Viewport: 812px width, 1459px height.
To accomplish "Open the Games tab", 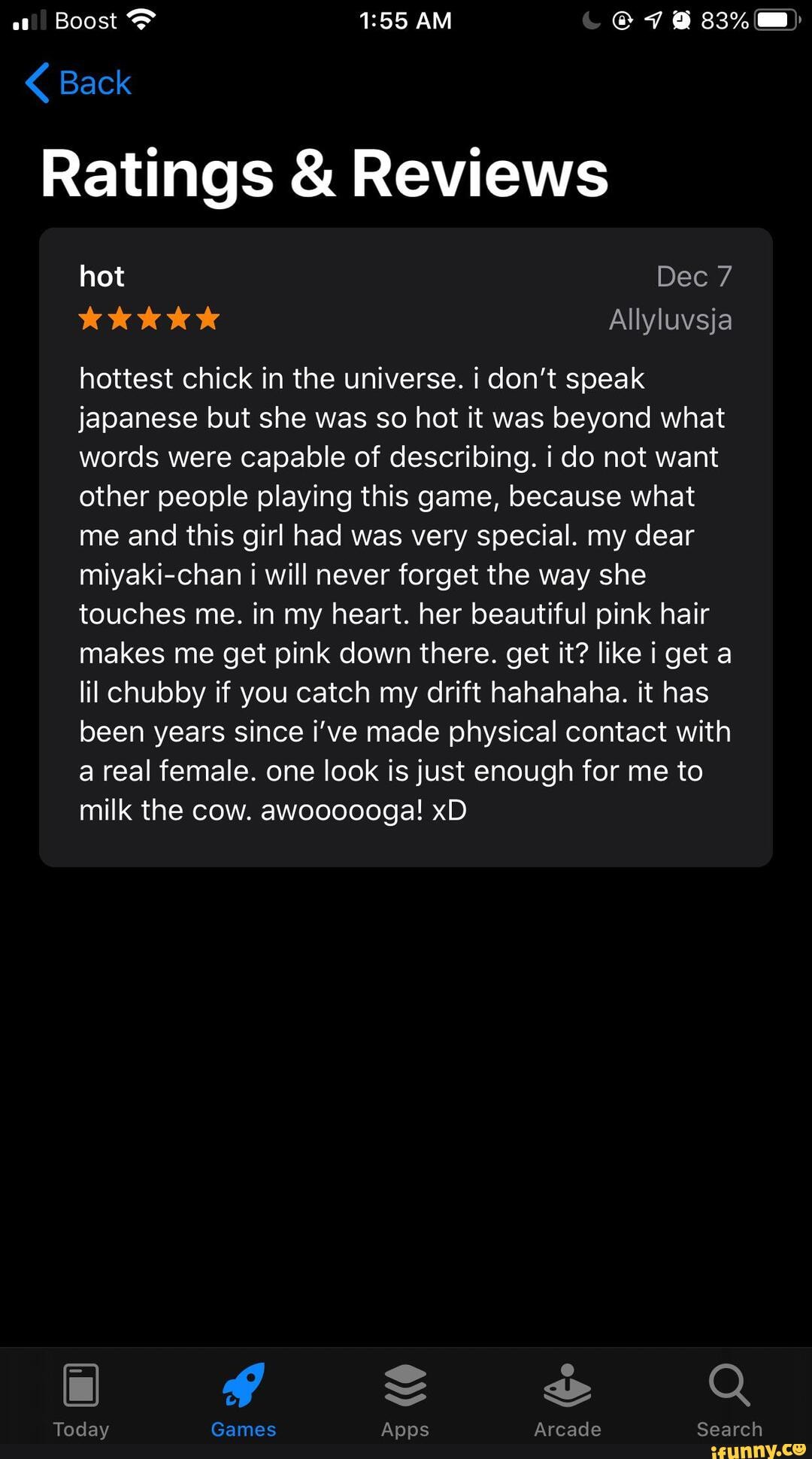I will (244, 1400).
